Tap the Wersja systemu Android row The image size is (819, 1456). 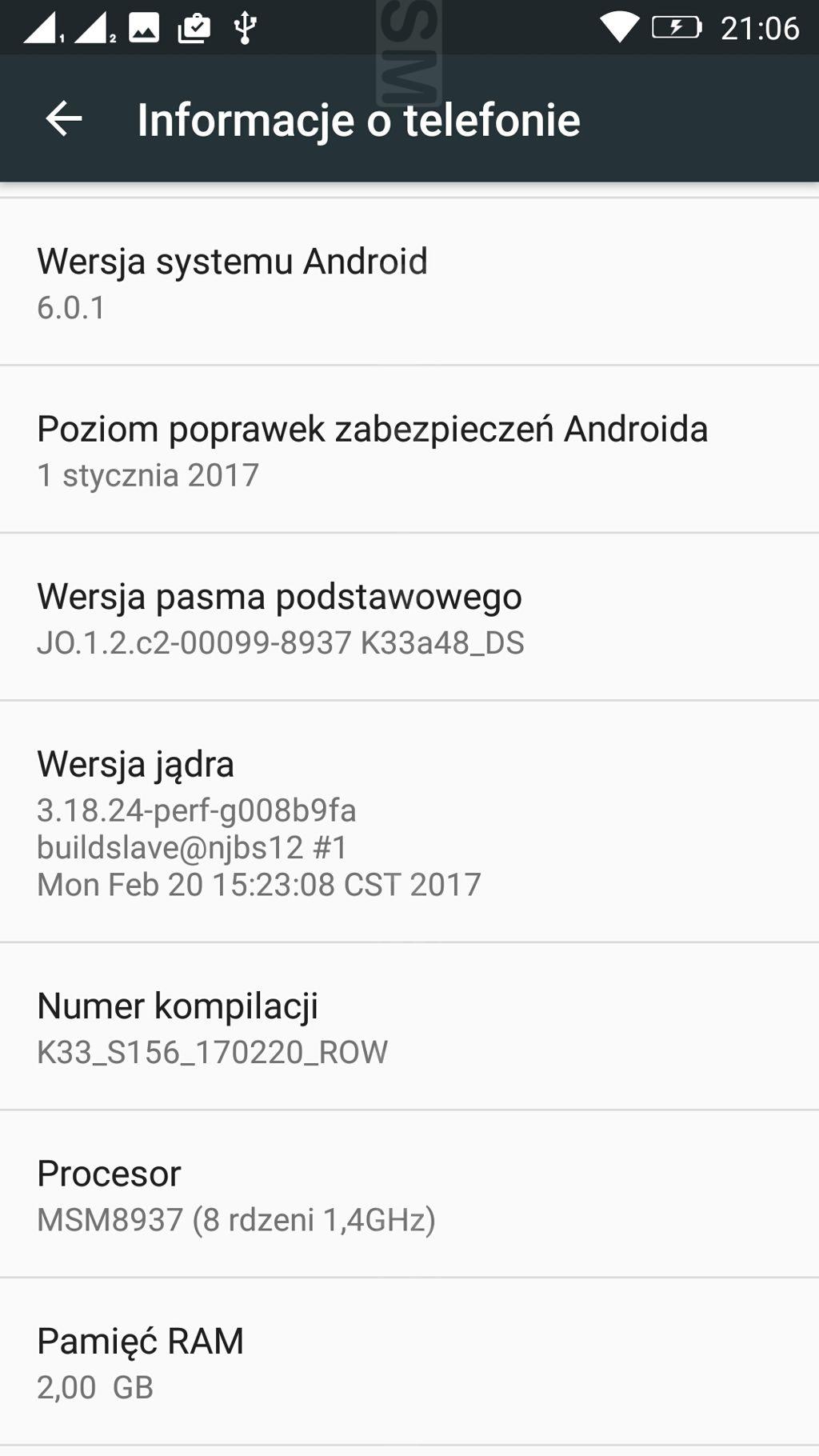tap(409, 282)
